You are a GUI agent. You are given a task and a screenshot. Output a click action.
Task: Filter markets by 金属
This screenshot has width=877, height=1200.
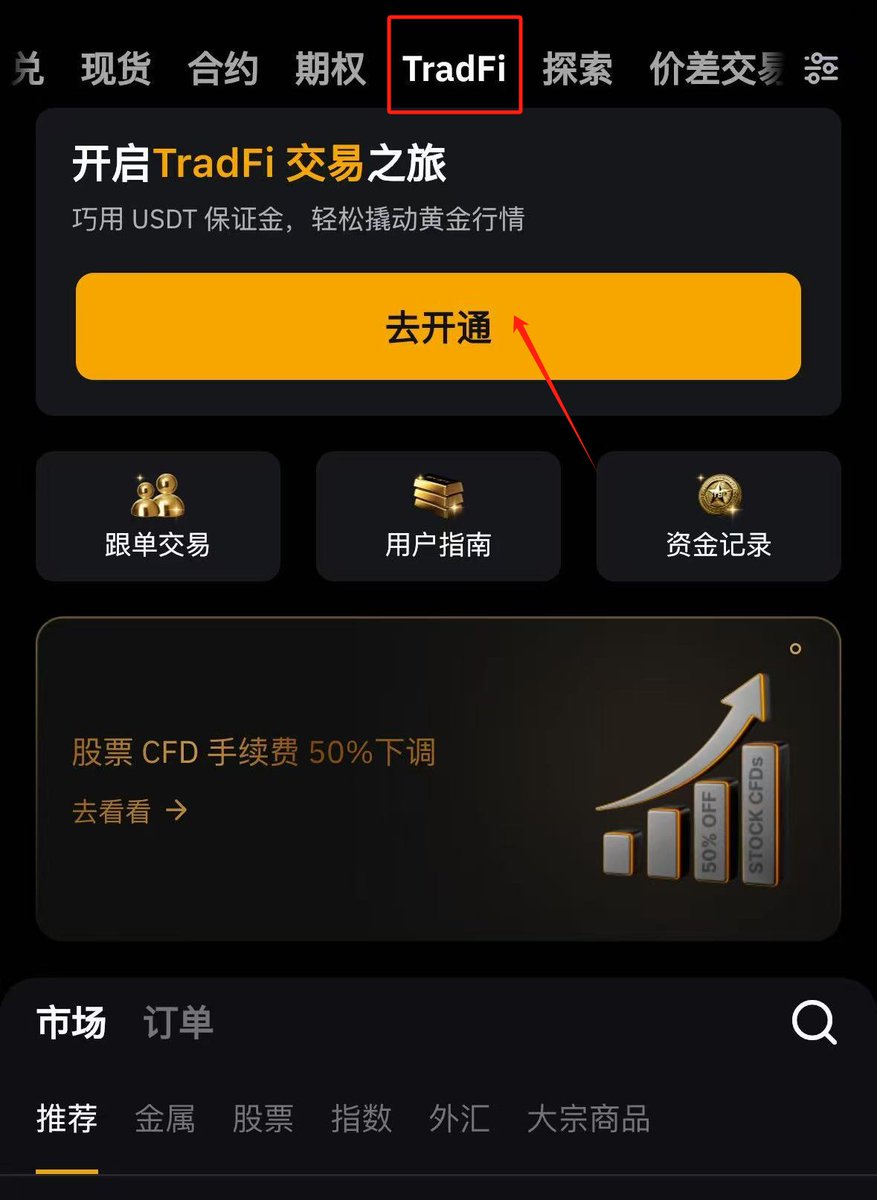click(165, 1118)
